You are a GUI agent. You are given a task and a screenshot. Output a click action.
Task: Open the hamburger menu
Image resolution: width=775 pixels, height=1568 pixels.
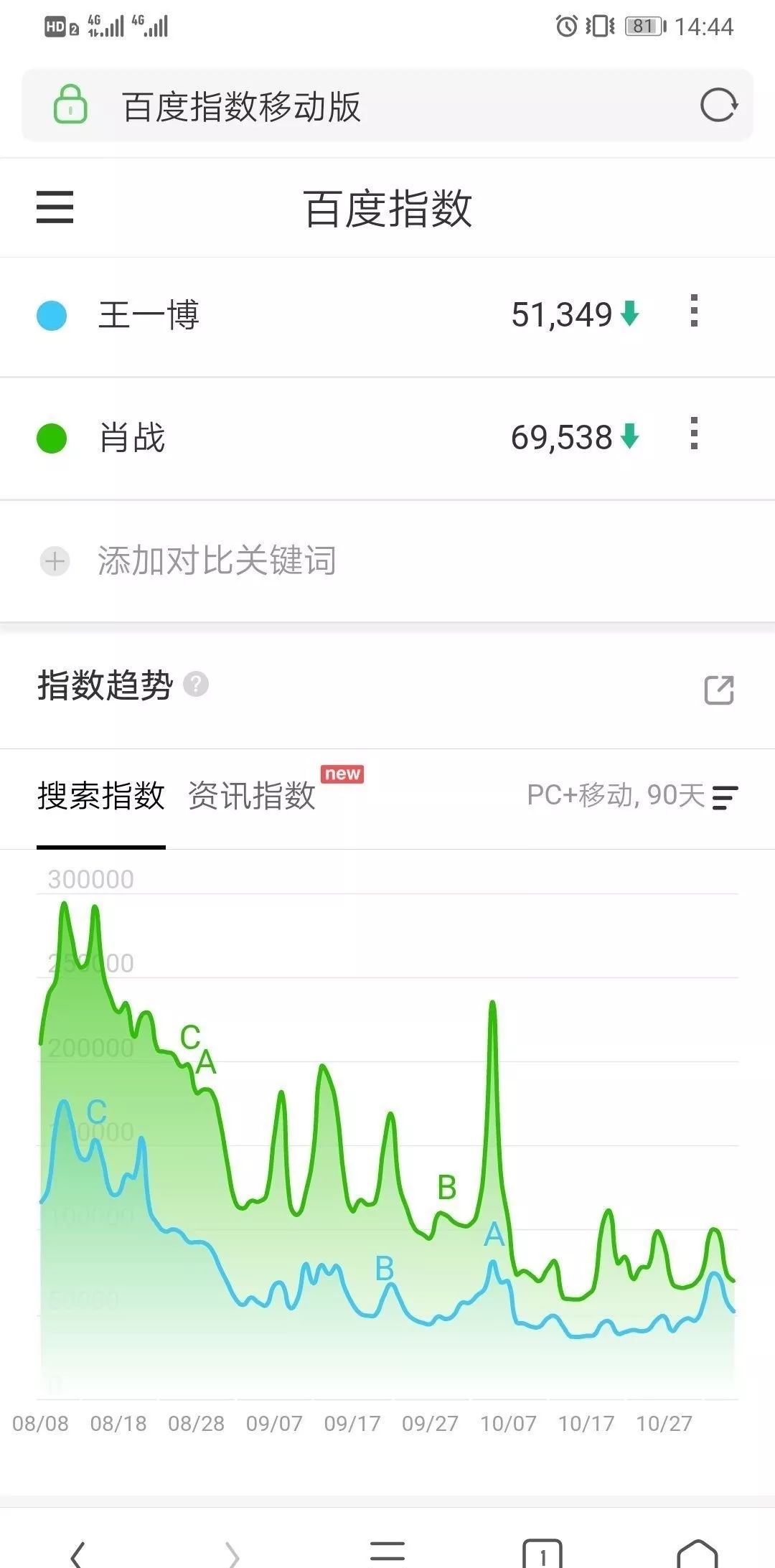coord(55,207)
